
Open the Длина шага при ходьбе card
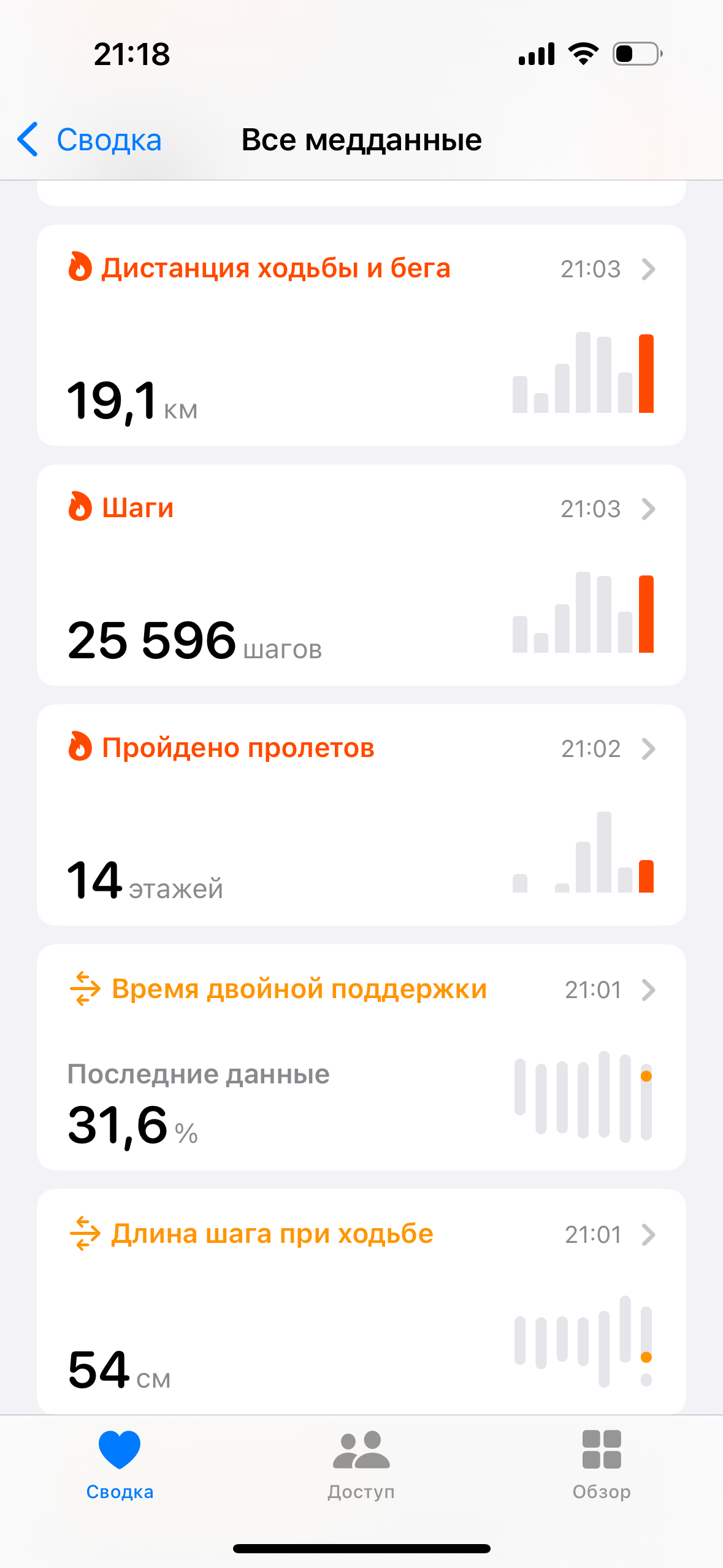[x=361, y=1301]
